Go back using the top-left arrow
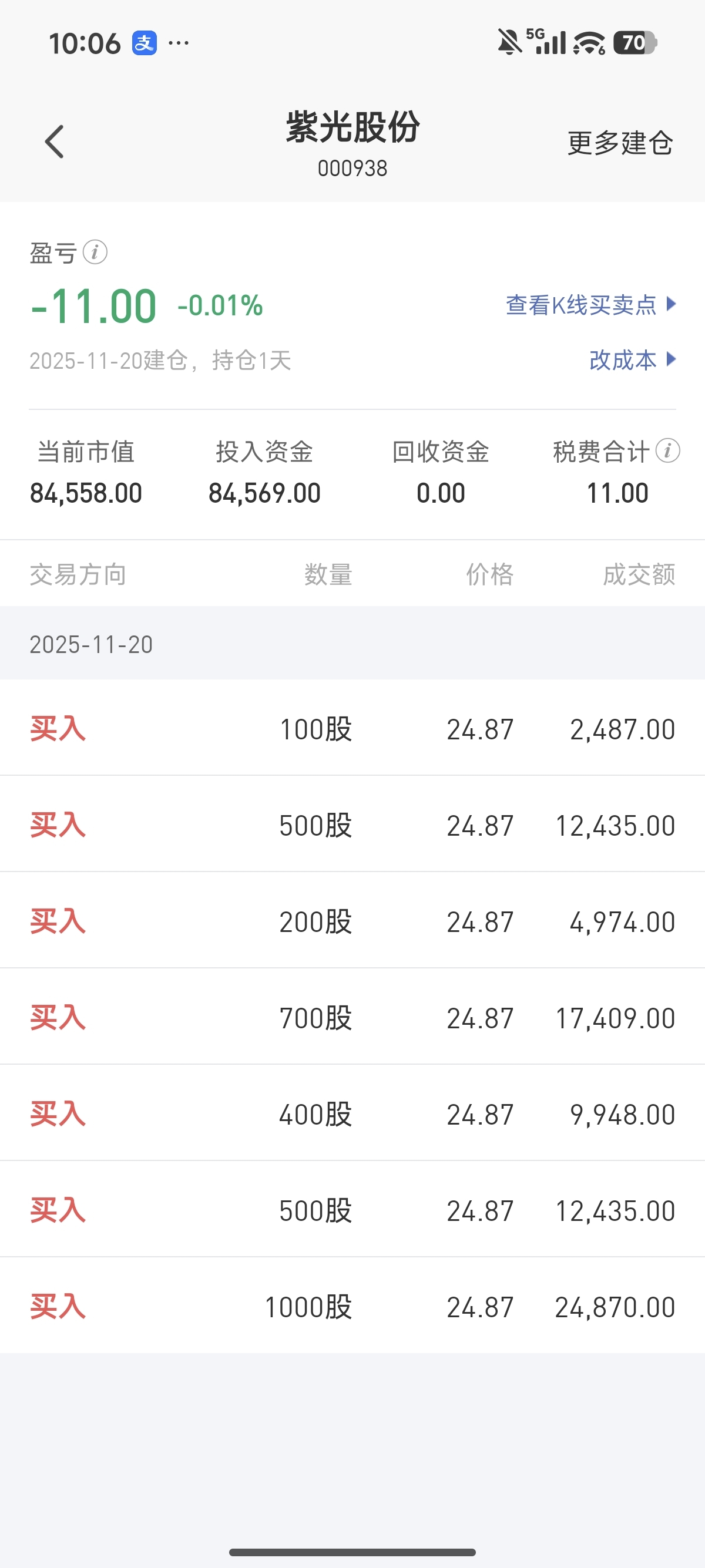705x1568 pixels. click(54, 142)
